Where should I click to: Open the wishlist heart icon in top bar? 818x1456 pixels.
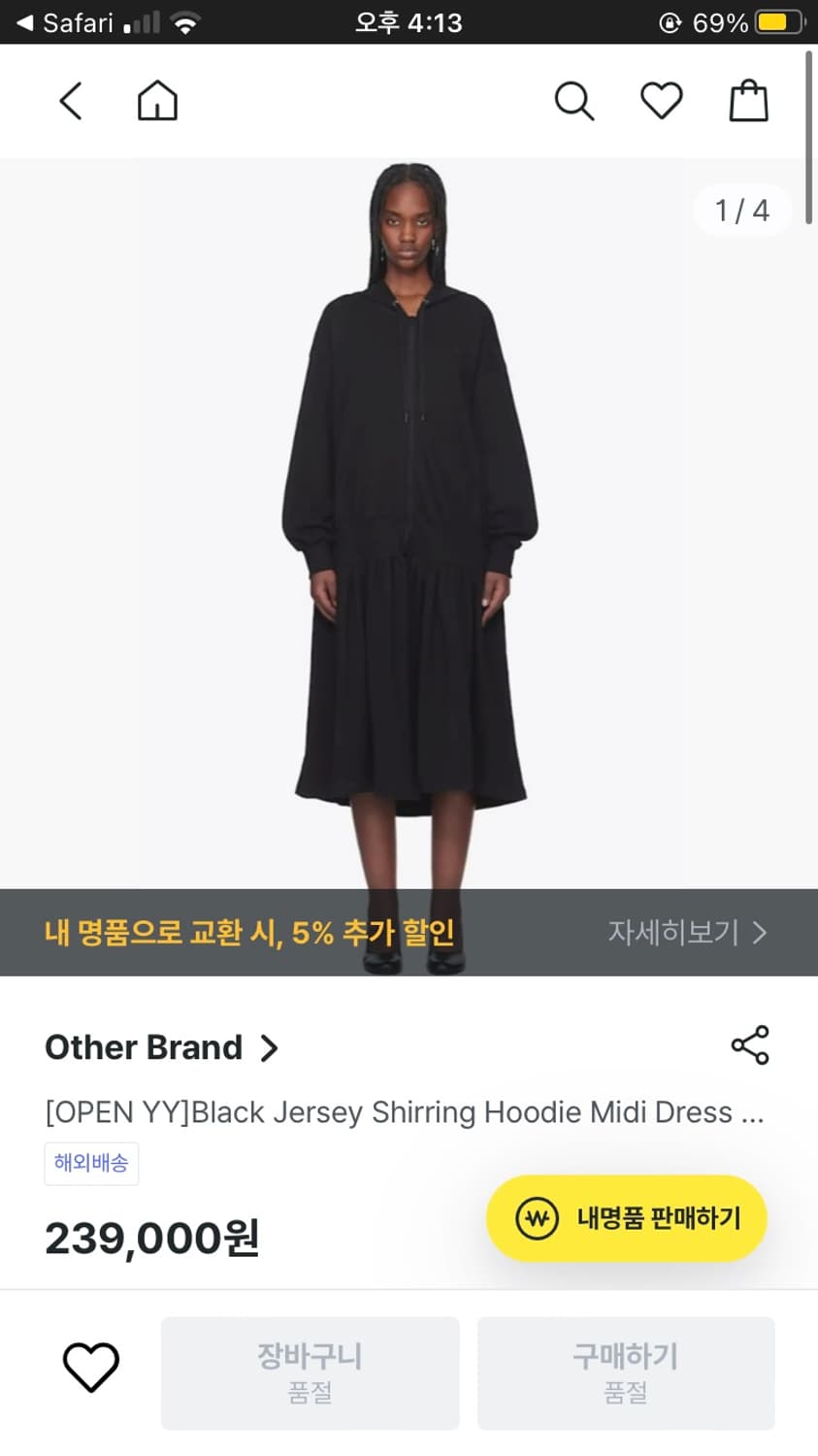coord(661,100)
